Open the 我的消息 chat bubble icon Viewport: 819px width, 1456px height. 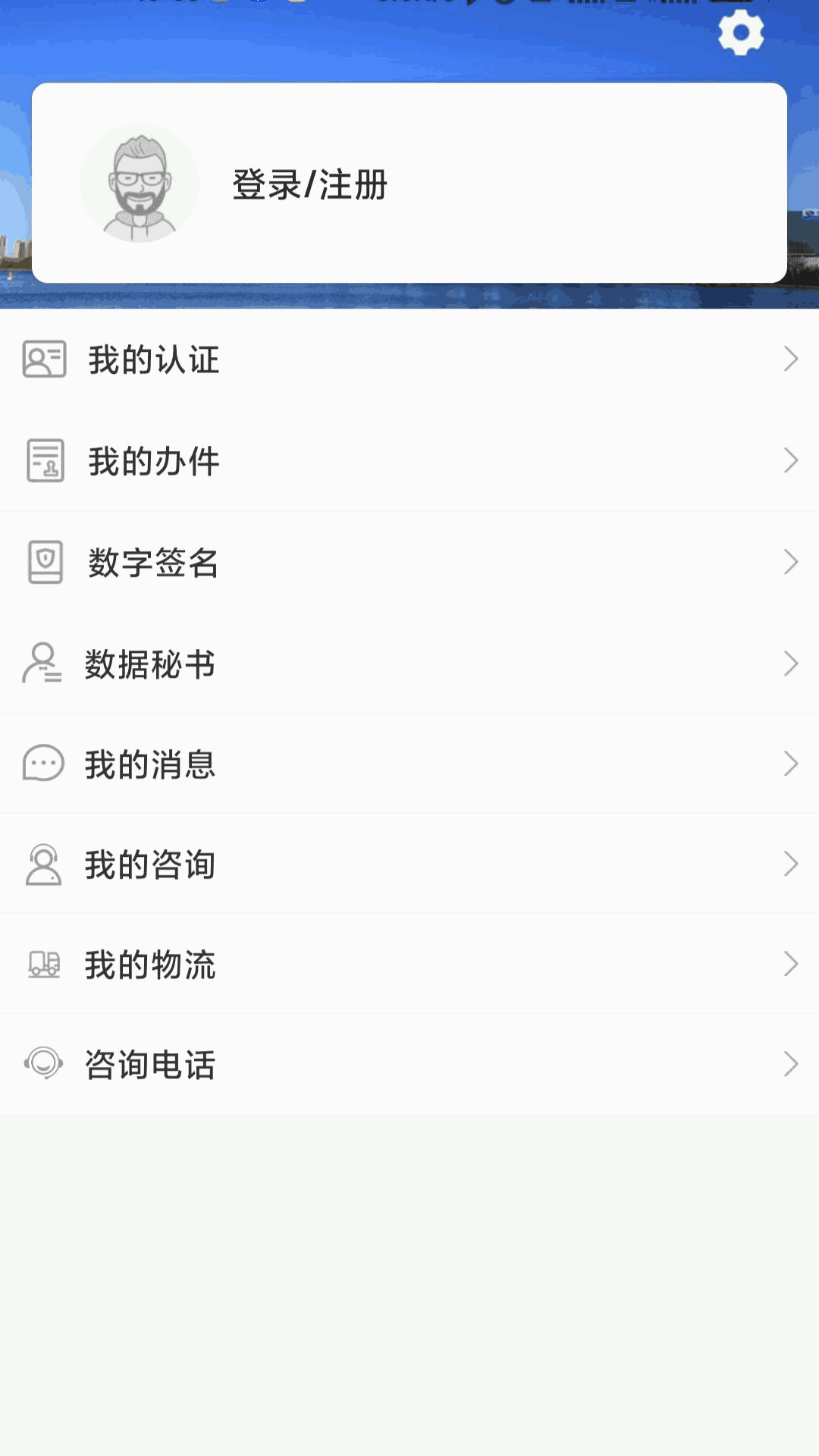click(42, 765)
